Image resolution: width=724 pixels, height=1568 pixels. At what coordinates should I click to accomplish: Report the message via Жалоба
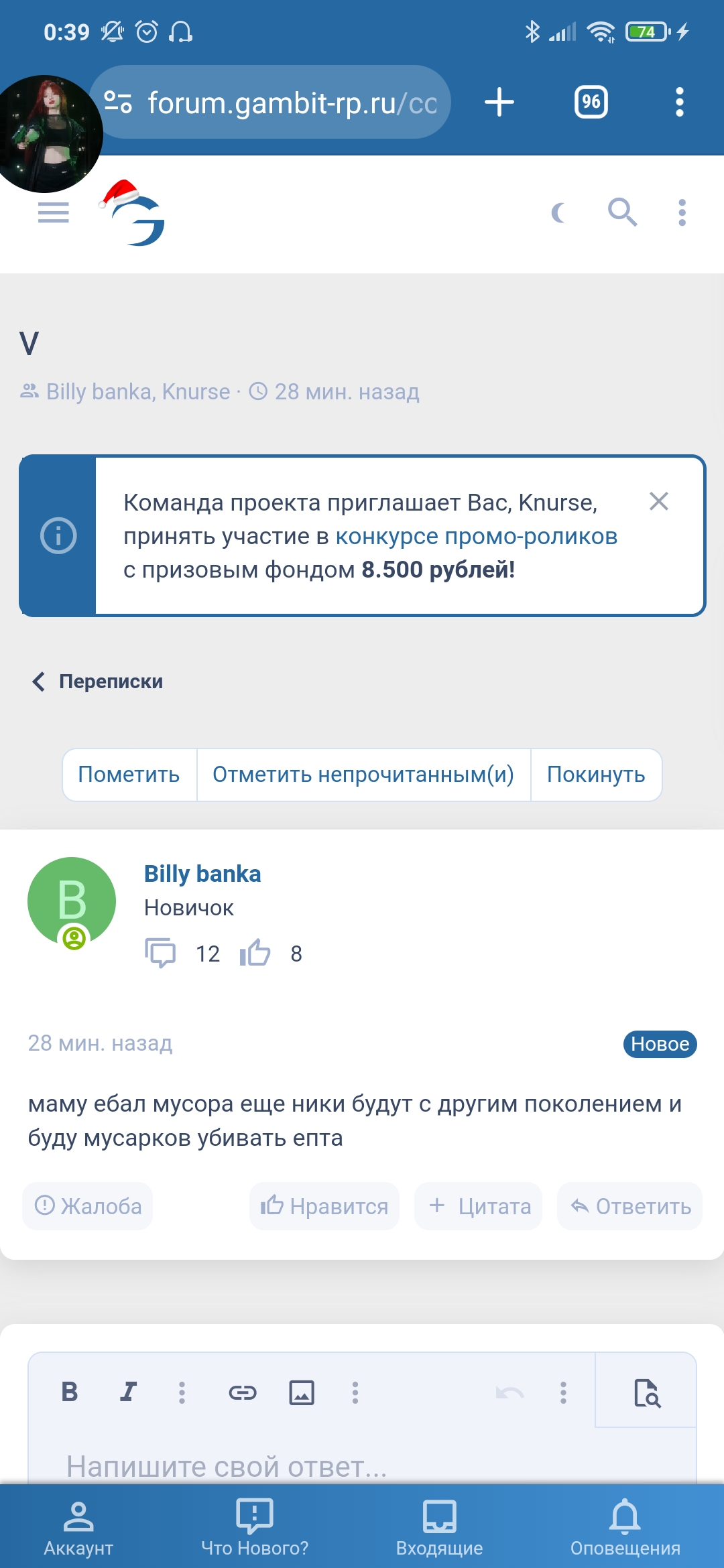point(88,1206)
